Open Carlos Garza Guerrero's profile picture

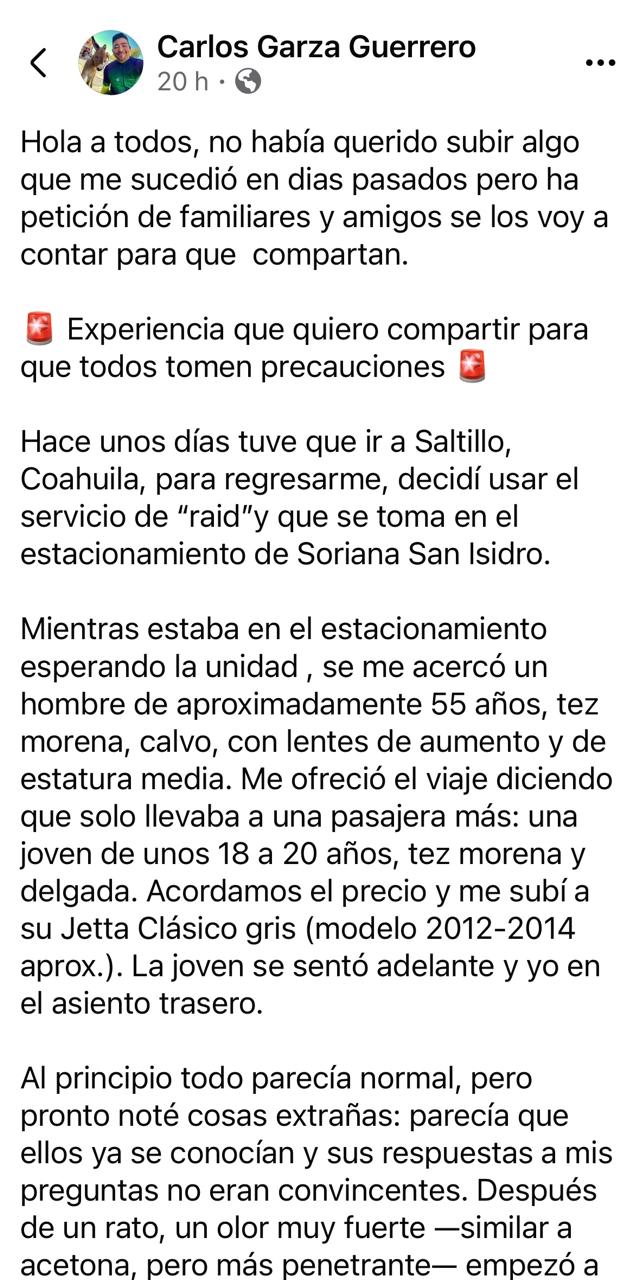(x=110, y=63)
